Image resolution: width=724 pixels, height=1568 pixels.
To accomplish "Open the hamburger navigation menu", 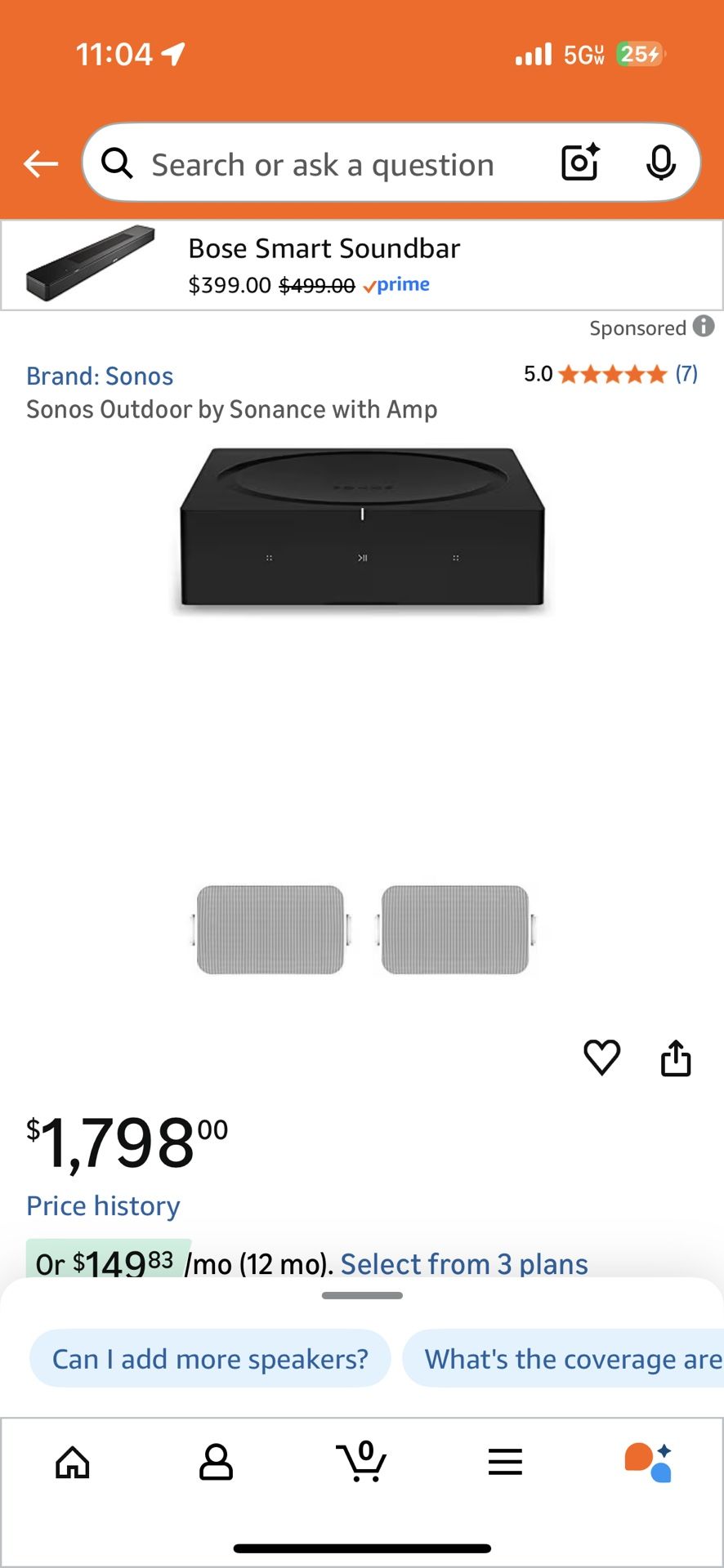I will tap(505, 1462).
